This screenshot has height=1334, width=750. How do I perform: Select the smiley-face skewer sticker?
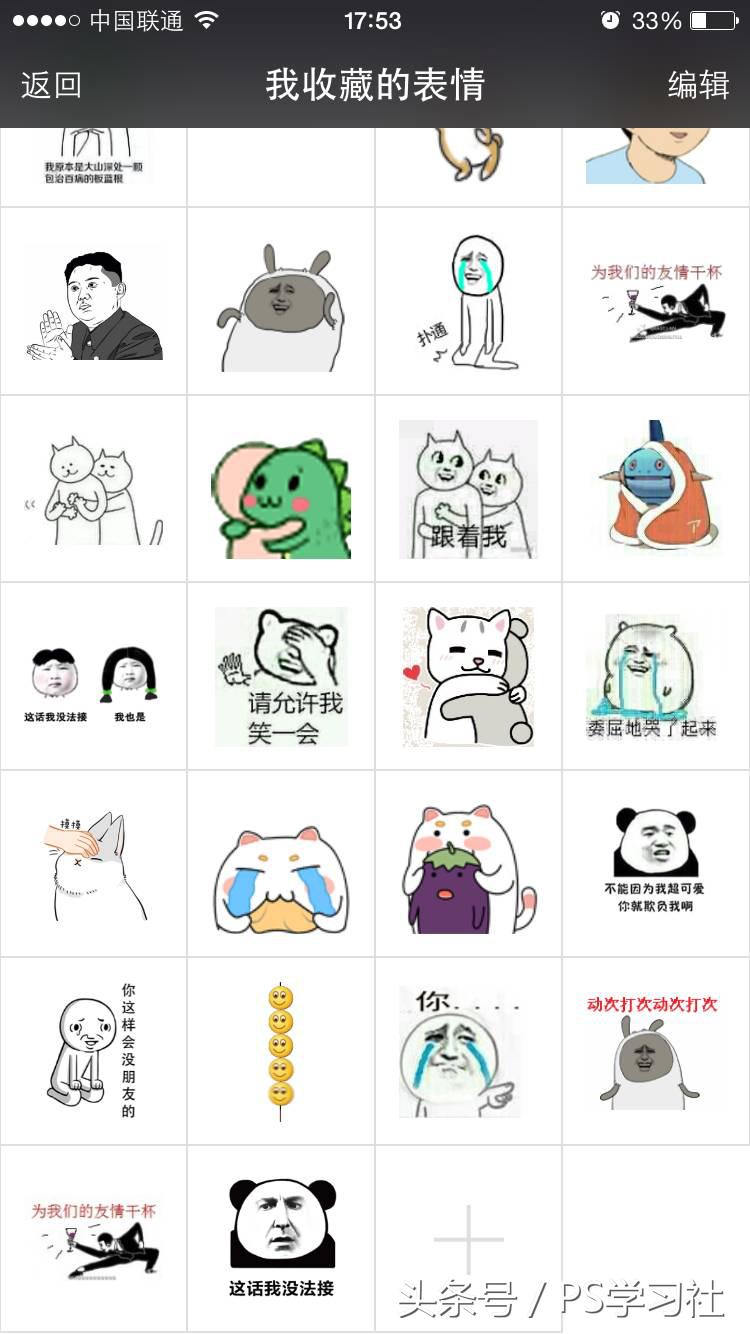(280, 1050)
